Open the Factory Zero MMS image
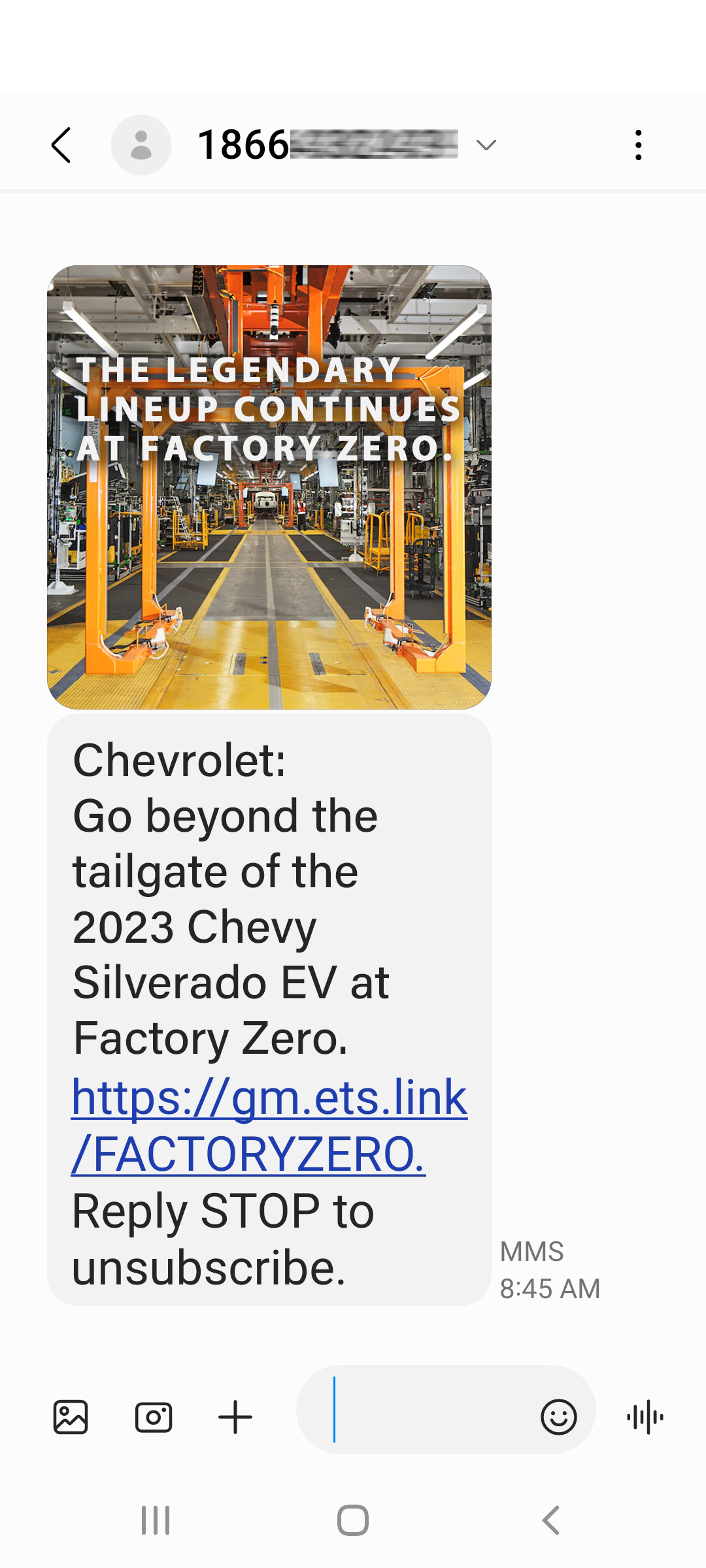The image size is (706, 1568). click(269, 487)
